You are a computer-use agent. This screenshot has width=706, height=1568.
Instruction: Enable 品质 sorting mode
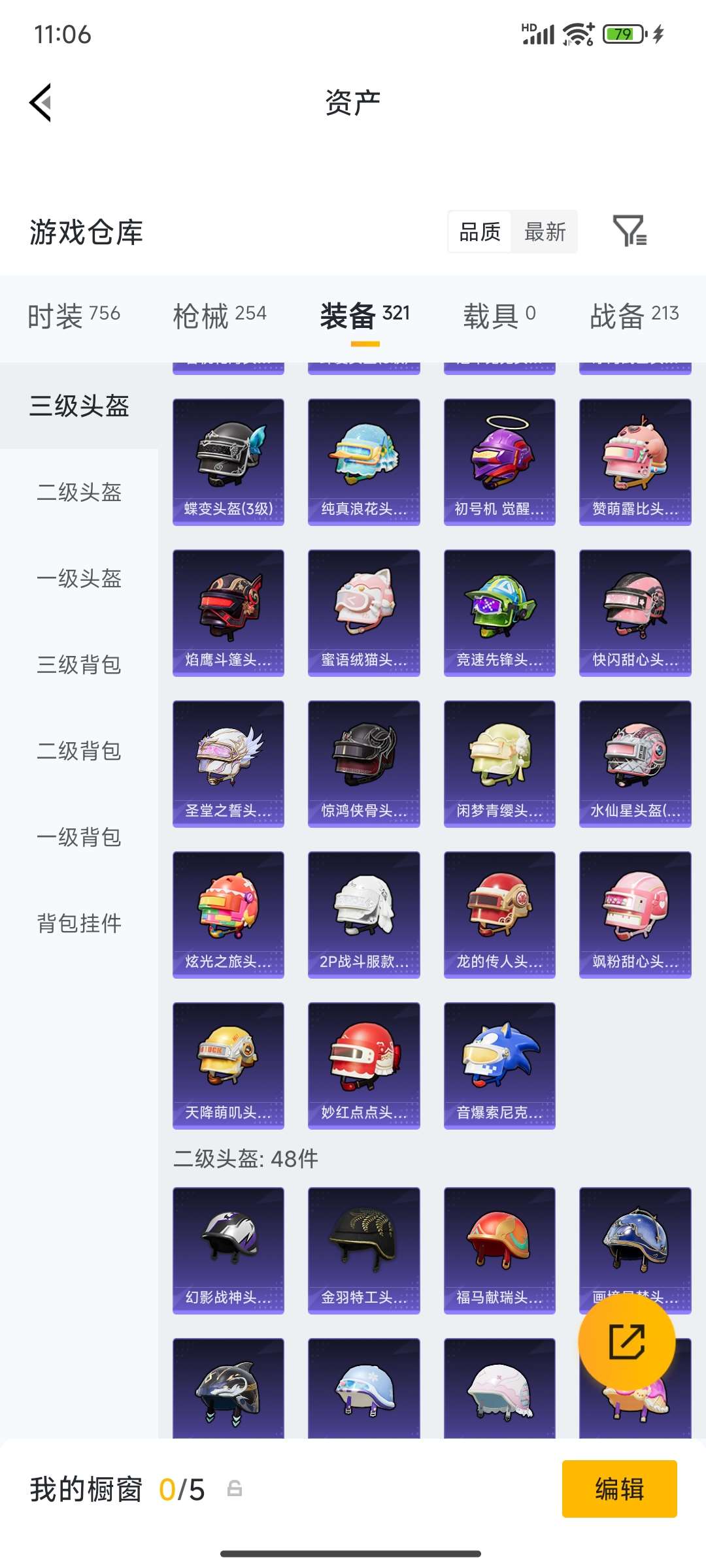pos(479,233)
